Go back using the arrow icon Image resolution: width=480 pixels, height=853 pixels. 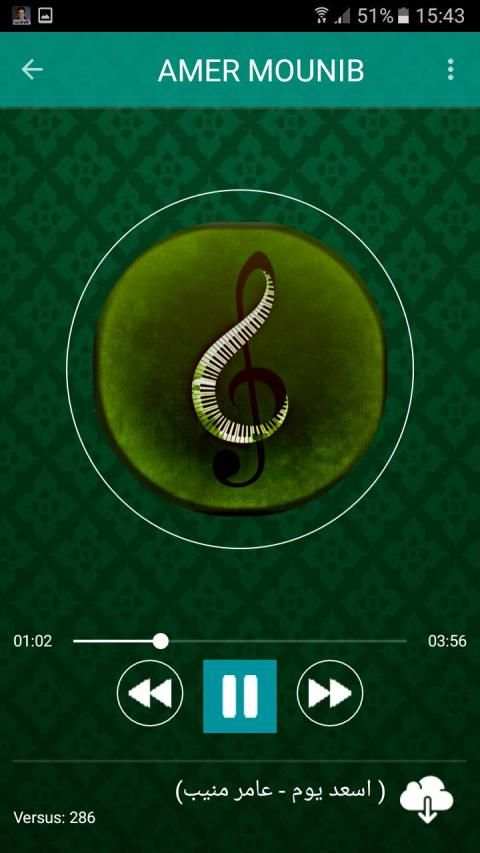(x=32, y=70)
